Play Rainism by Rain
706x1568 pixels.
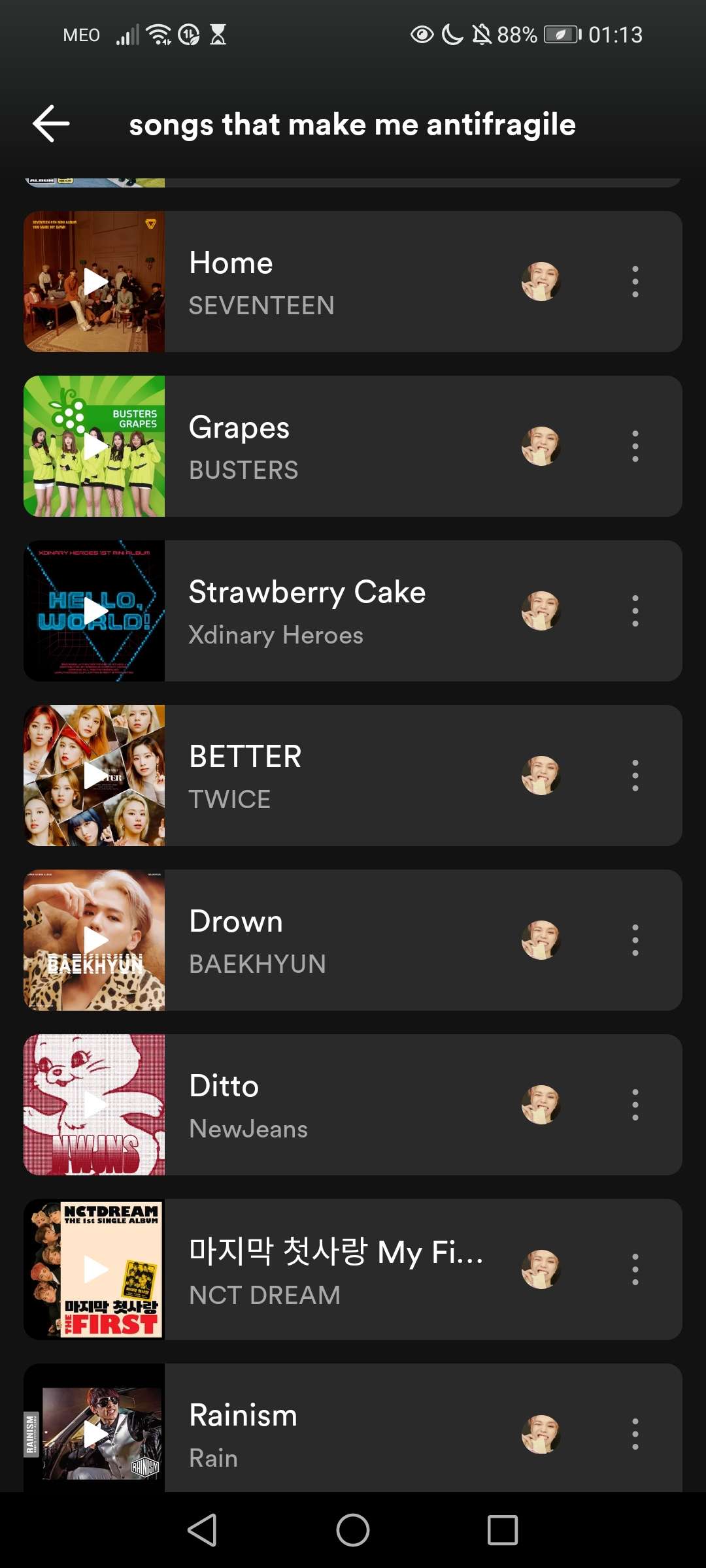point(95,1433)
